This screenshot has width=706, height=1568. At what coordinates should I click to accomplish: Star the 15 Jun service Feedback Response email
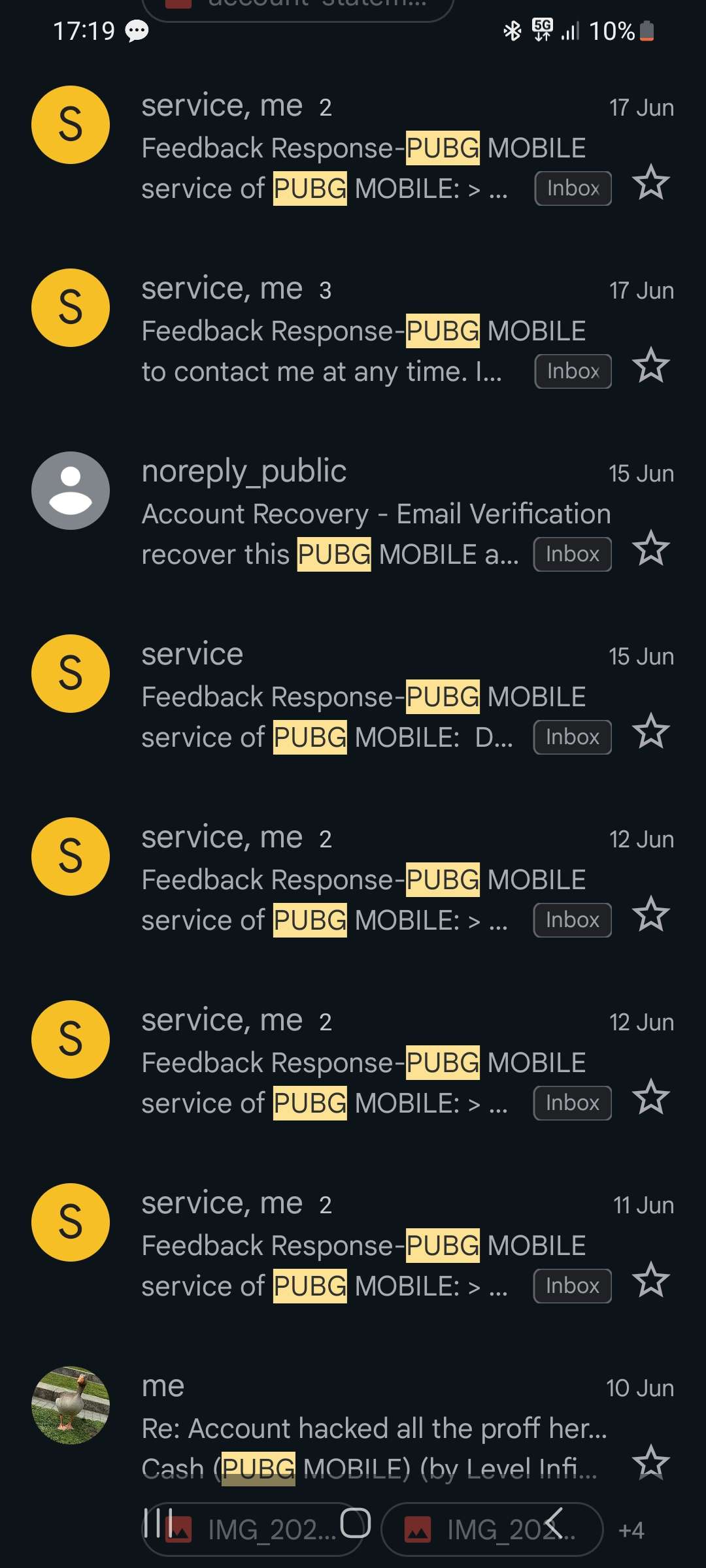coord(651,731)
